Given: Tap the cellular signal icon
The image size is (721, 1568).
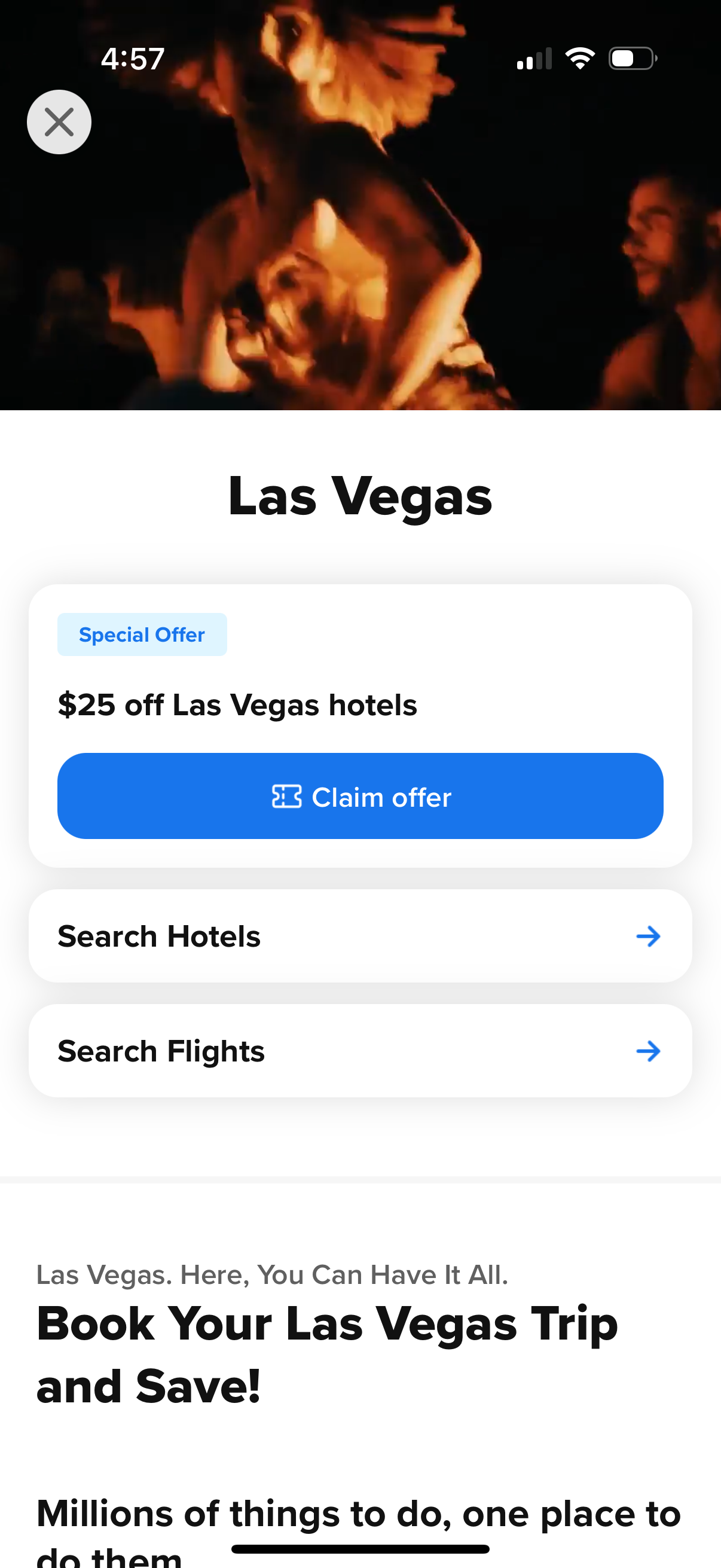Looking at the screenshot, I should [x=531, y=59].
